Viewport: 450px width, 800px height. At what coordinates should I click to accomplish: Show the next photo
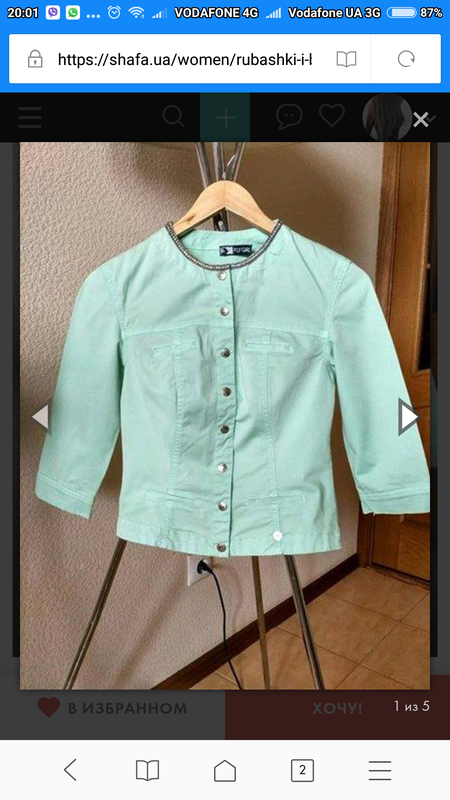tap(409, 417)
